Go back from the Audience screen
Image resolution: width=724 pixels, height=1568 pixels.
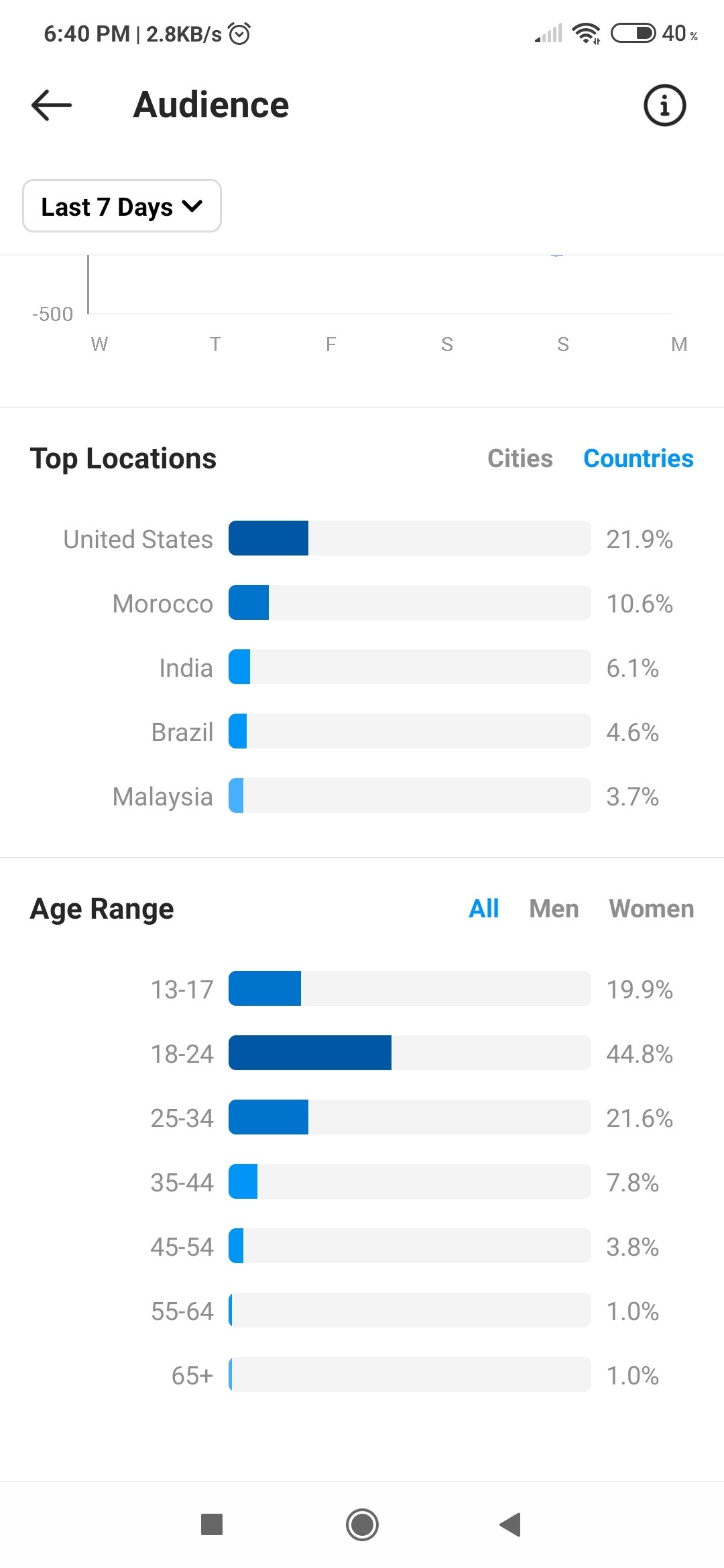click(x=52, y=105)
